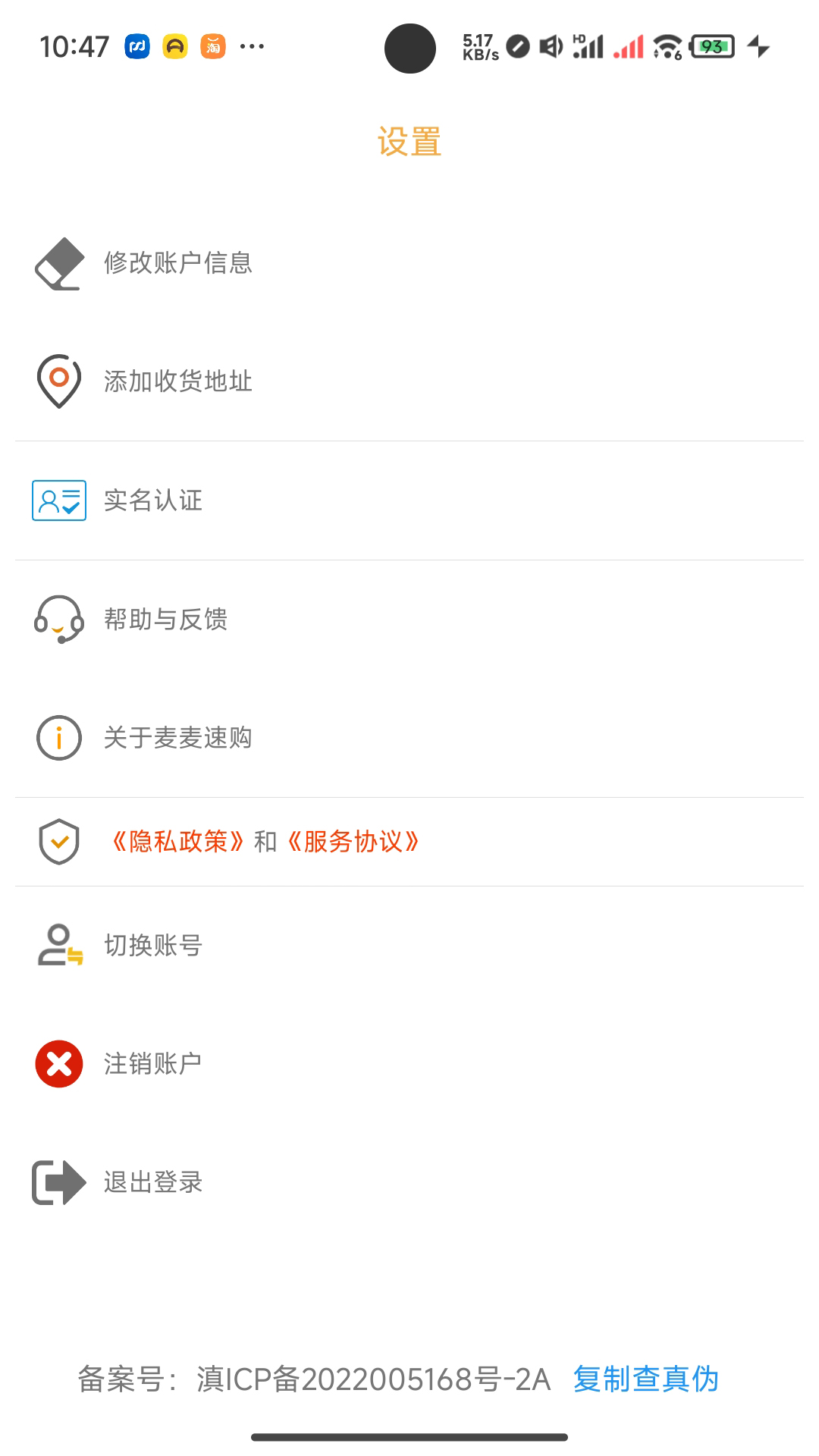819x1456 pixels.
Task: Open 修改账户信息 to edit account info
Action: point(178,263)
